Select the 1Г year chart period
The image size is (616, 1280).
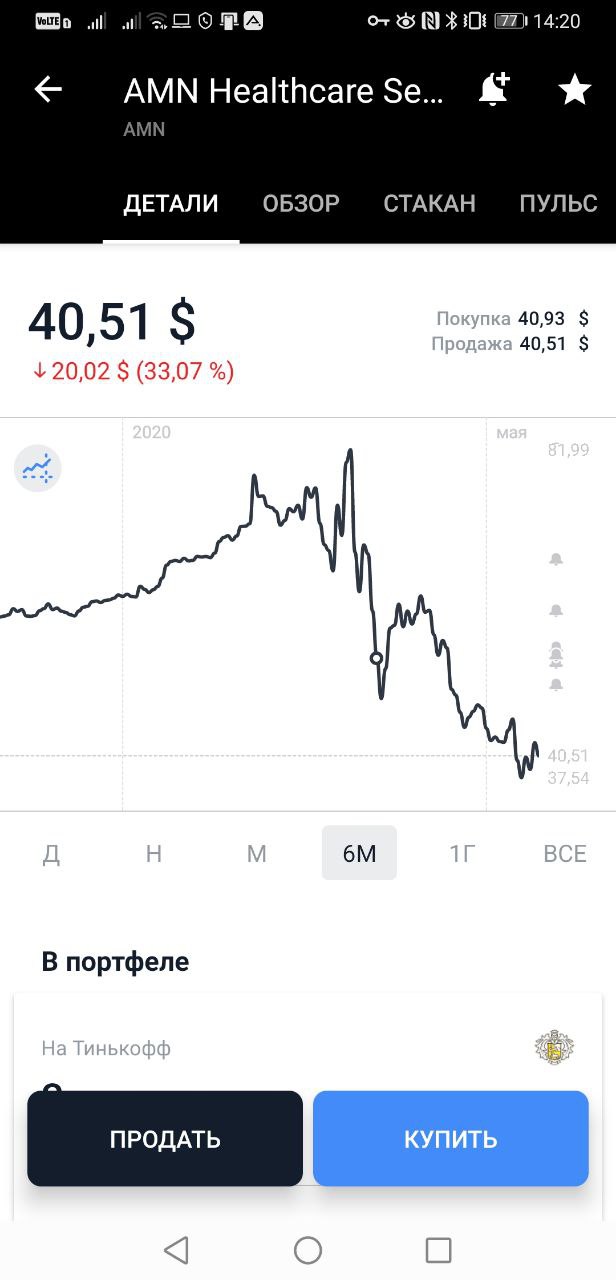coord(462,853)
